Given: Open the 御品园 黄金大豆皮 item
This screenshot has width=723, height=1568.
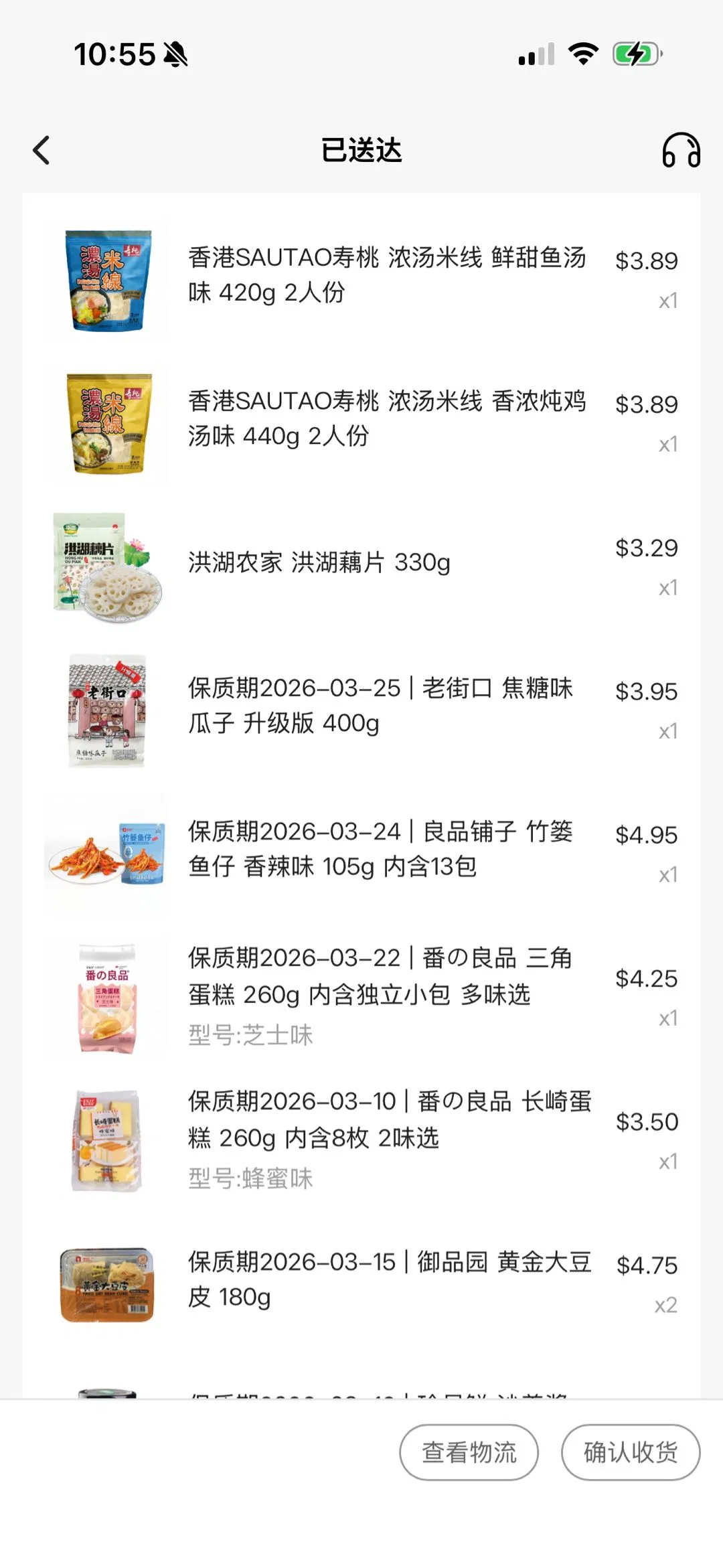Looking at the screenshot, I should 388,1279.
